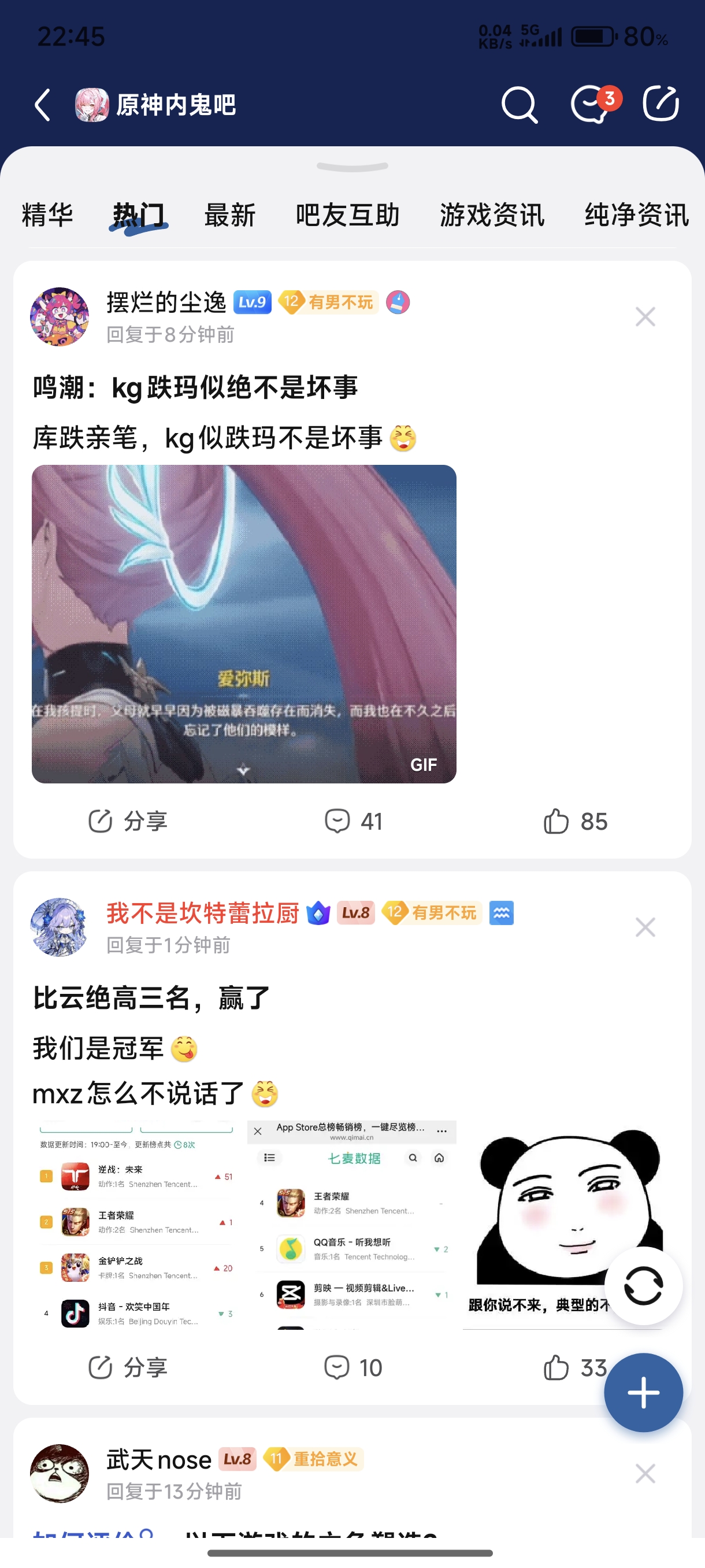Go back from 原神内鬼吧
Viewport: 705px width, 1568px height.
43,105
